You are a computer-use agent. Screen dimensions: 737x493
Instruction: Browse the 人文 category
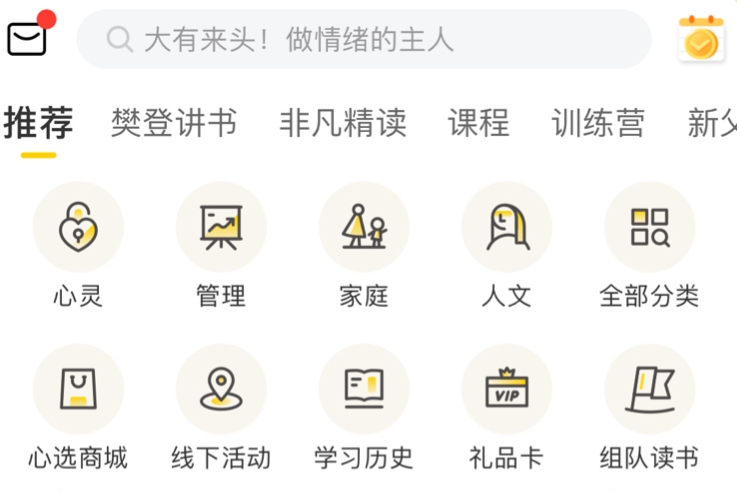(506, 227)
